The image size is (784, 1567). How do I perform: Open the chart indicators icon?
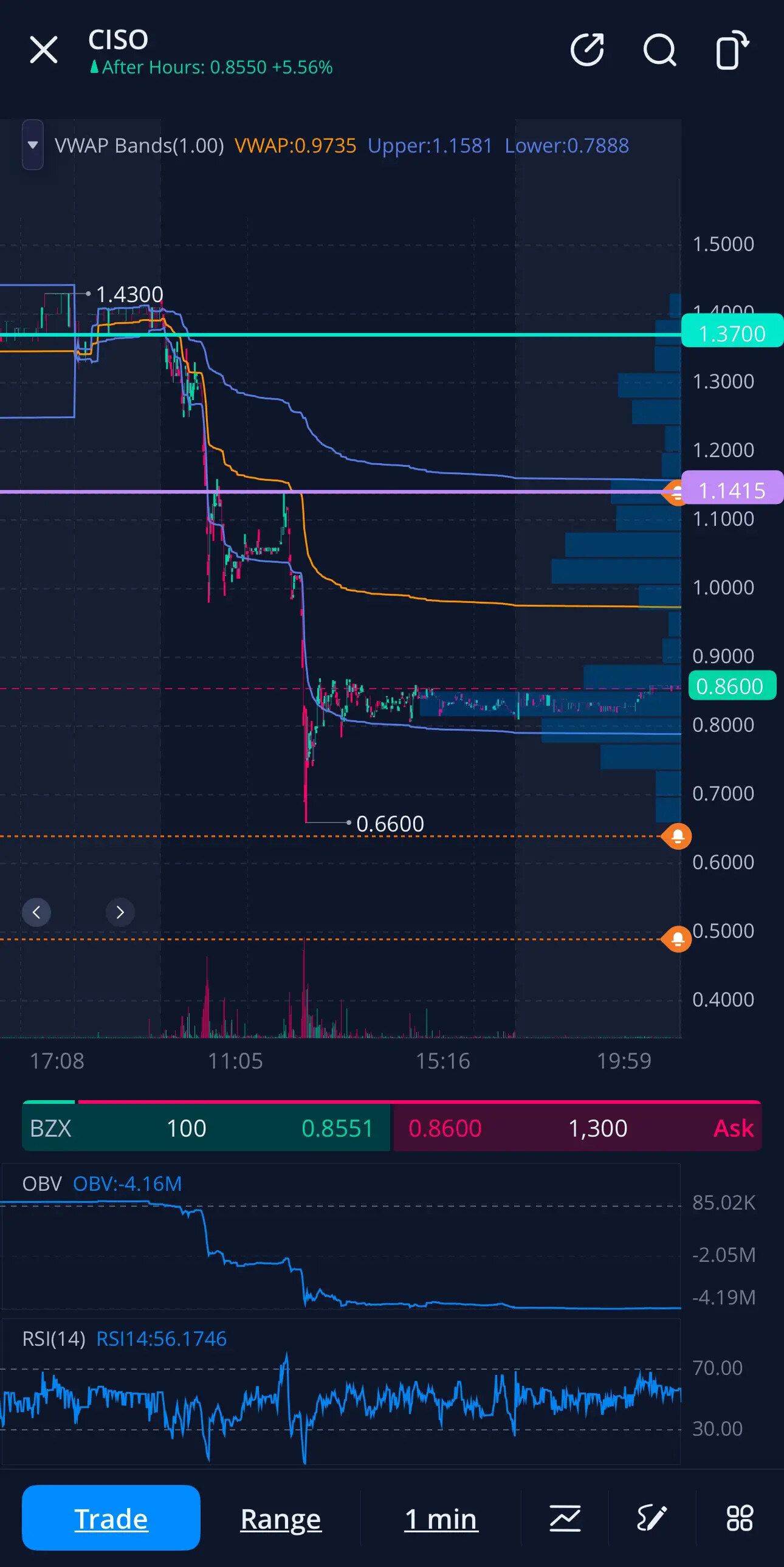point(565,1518)
